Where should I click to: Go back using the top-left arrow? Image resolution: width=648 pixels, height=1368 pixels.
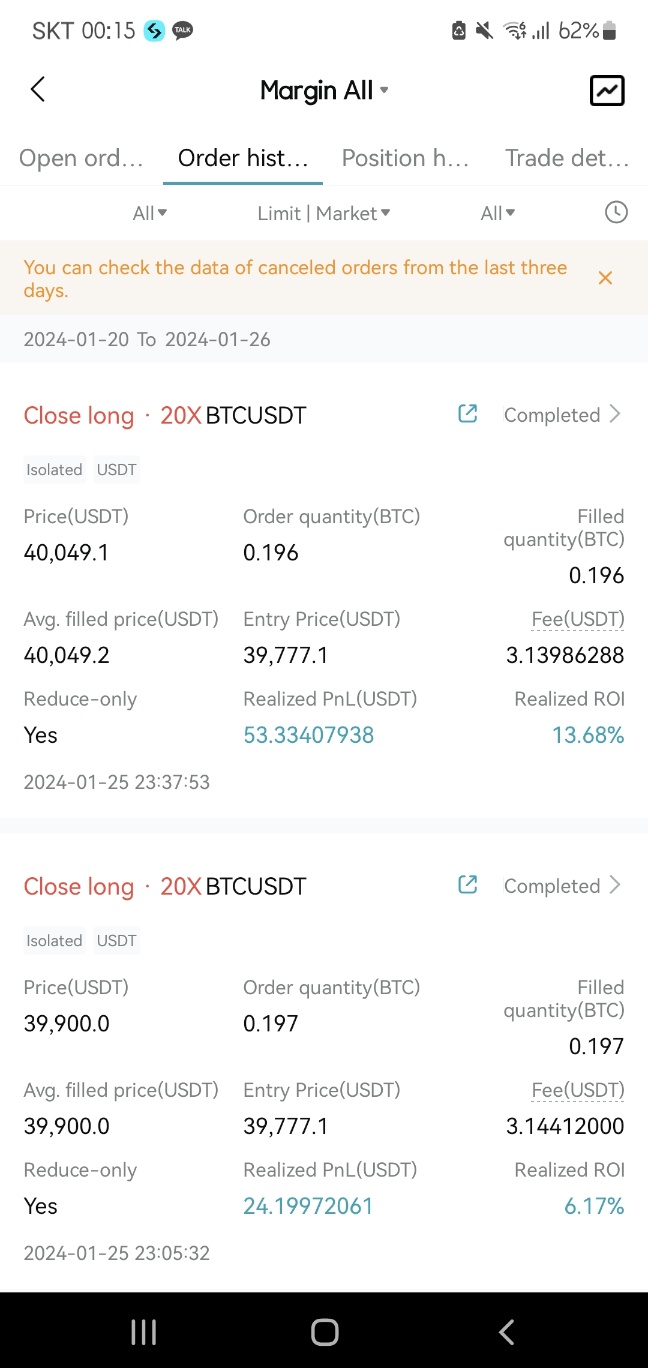tap(38, 90)
